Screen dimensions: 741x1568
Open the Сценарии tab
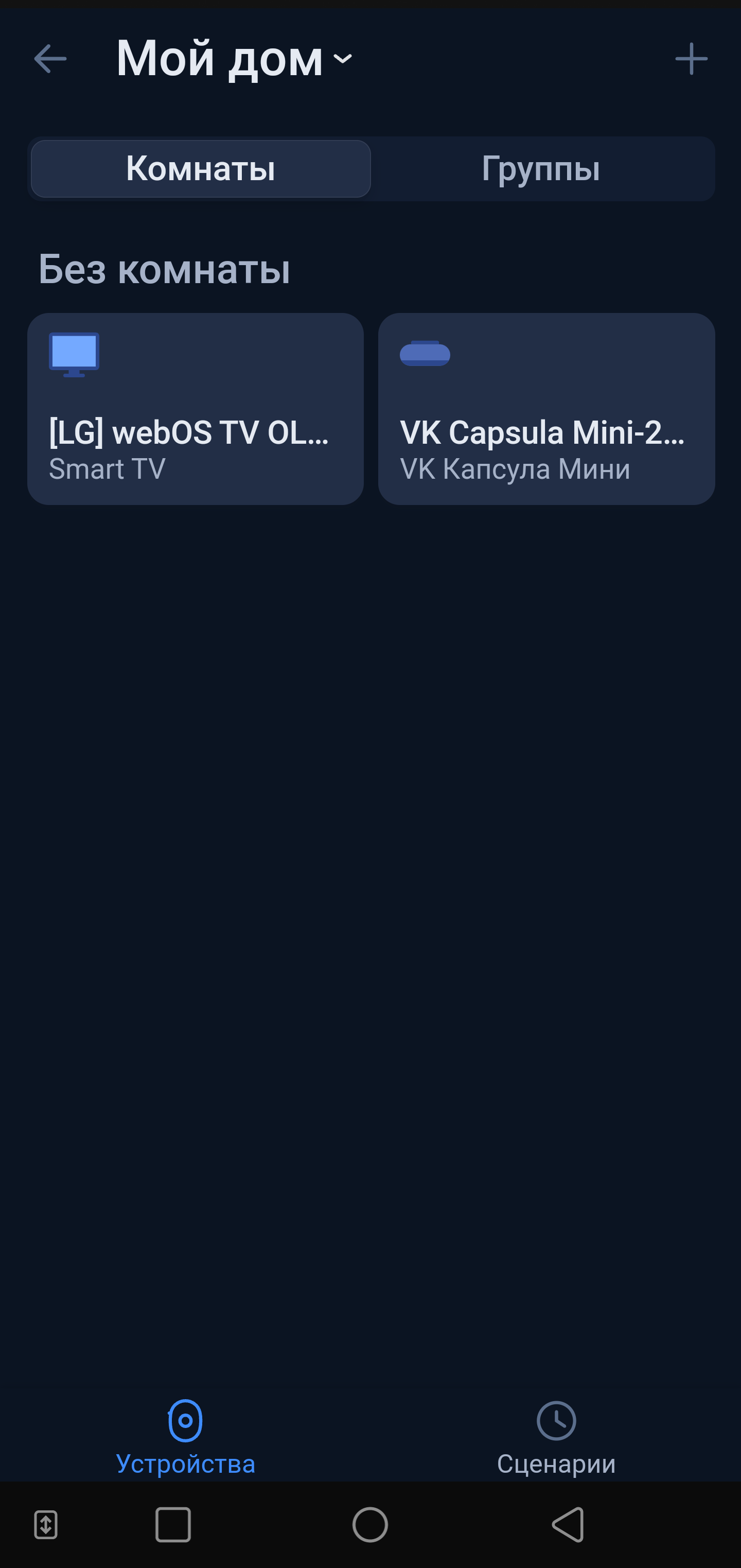pos(556,1438)
